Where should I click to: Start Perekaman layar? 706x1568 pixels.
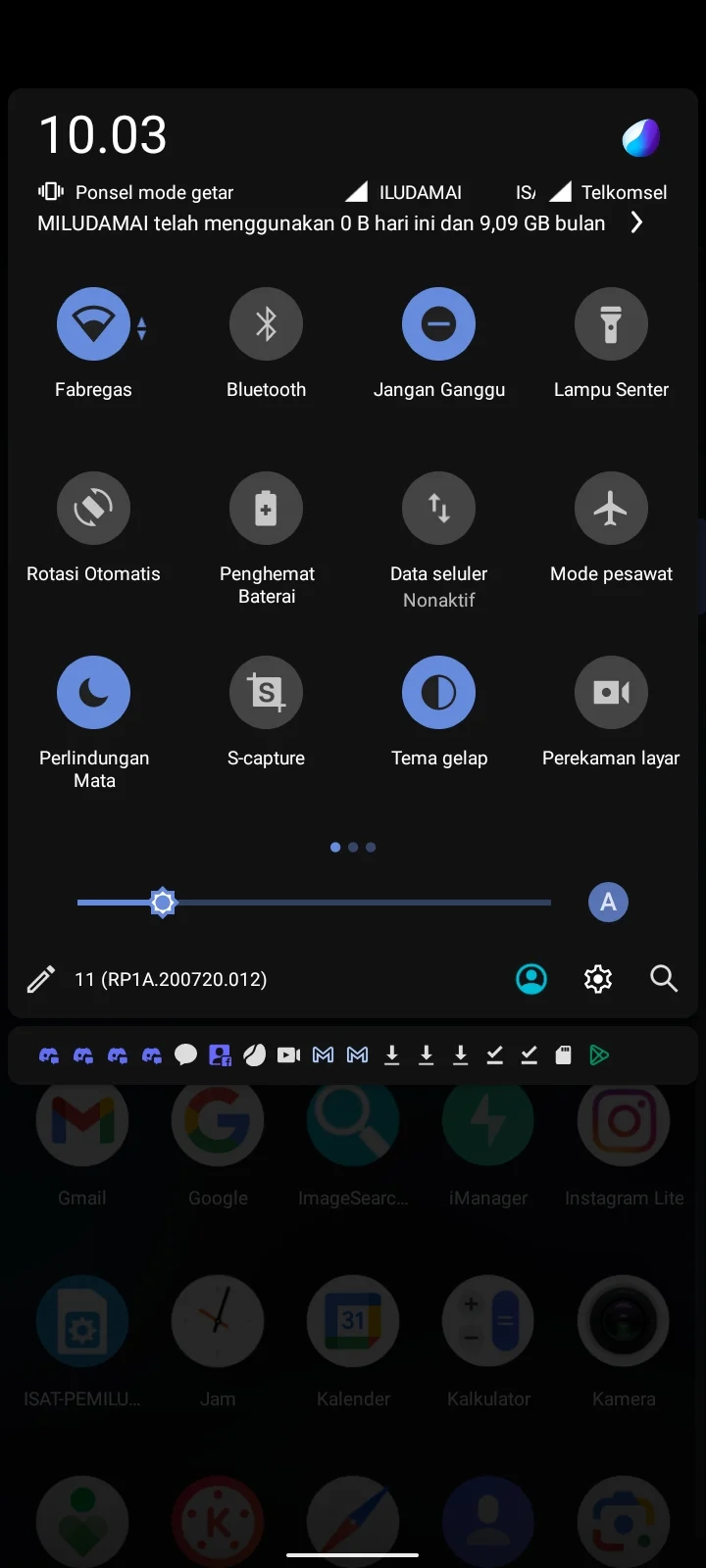pos(611,693)
